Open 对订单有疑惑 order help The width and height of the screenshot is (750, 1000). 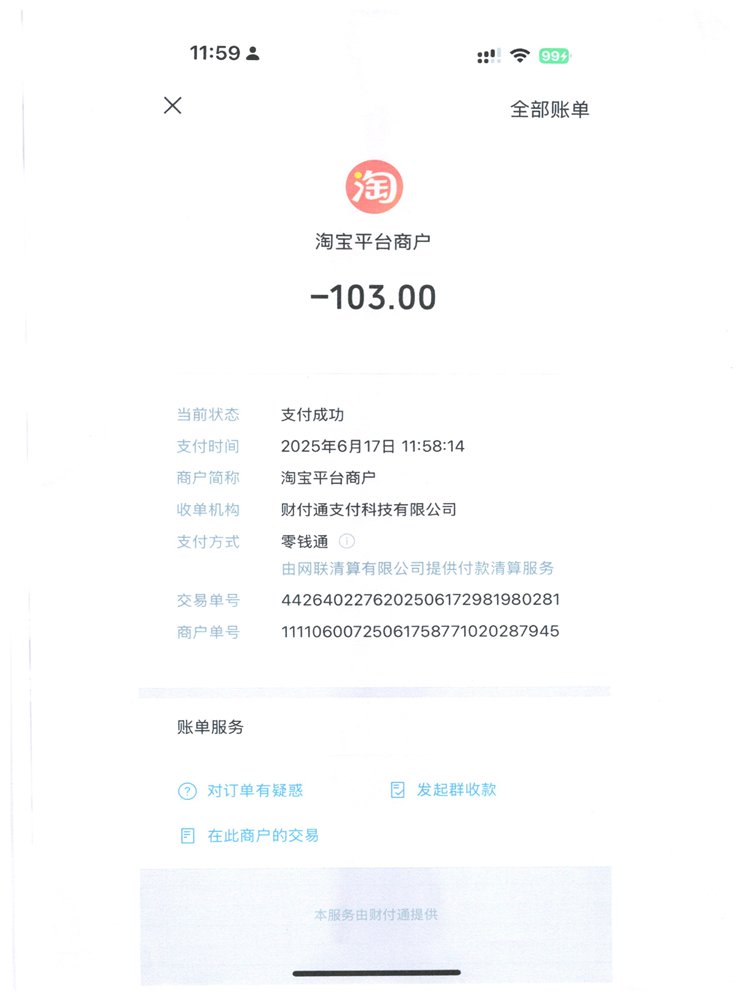[x=241, y=791]
